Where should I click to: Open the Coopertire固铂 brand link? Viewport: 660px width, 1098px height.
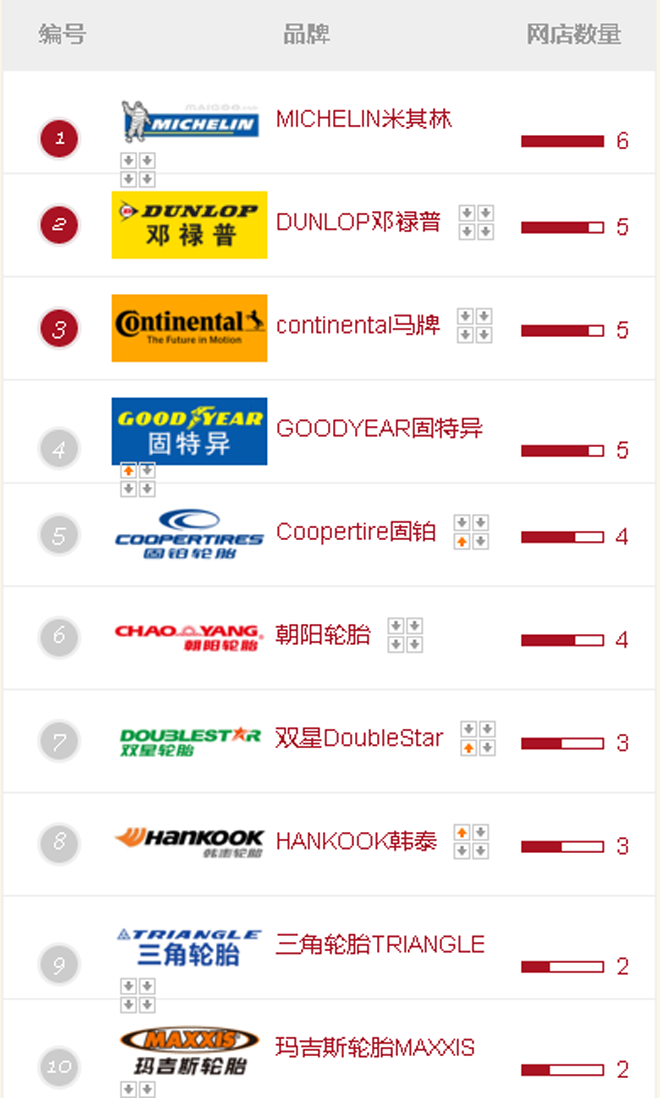(356, 531)
